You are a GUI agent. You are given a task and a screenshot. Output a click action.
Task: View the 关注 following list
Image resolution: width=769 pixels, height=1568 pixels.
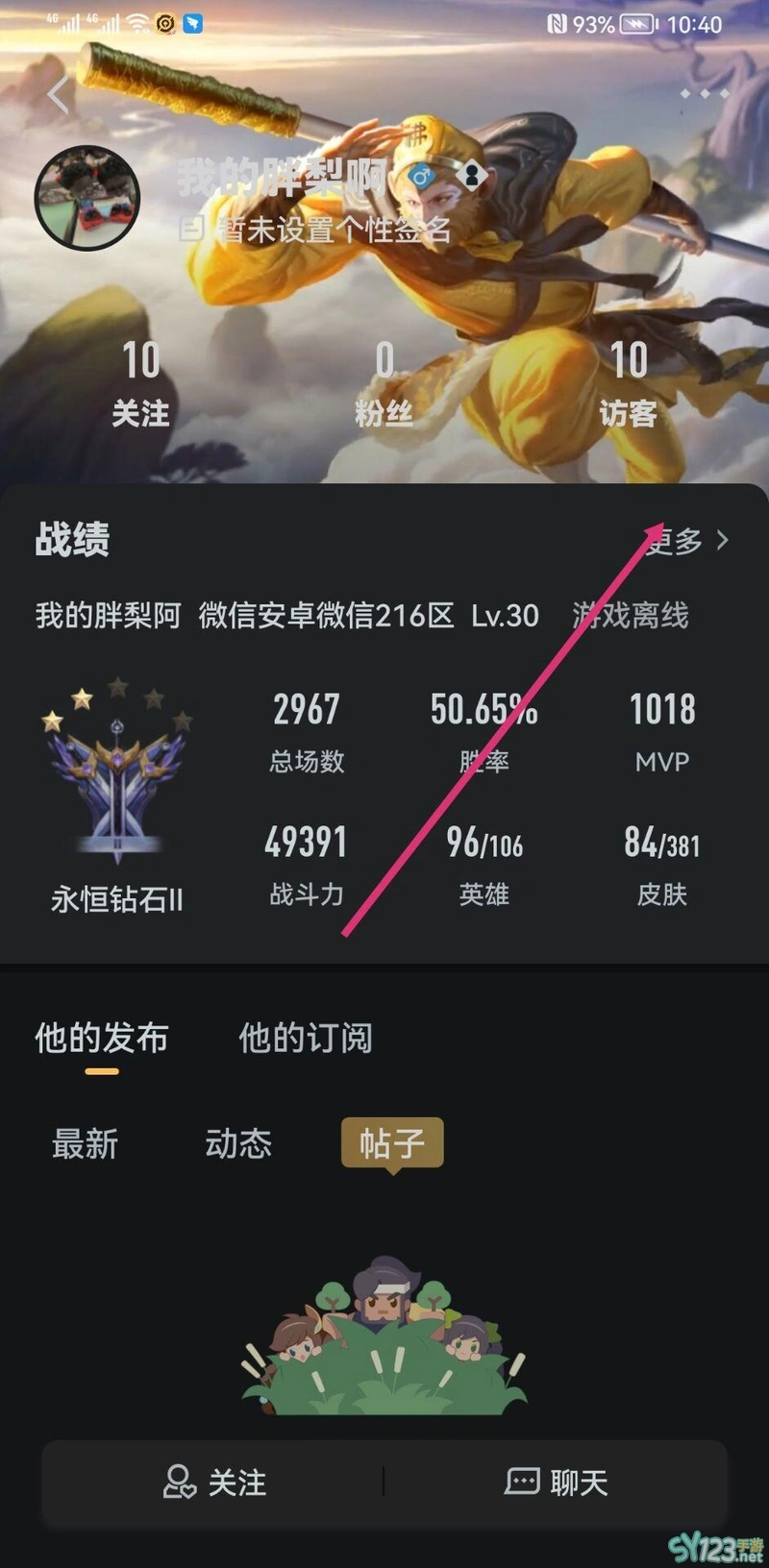(x=140, y=382)
